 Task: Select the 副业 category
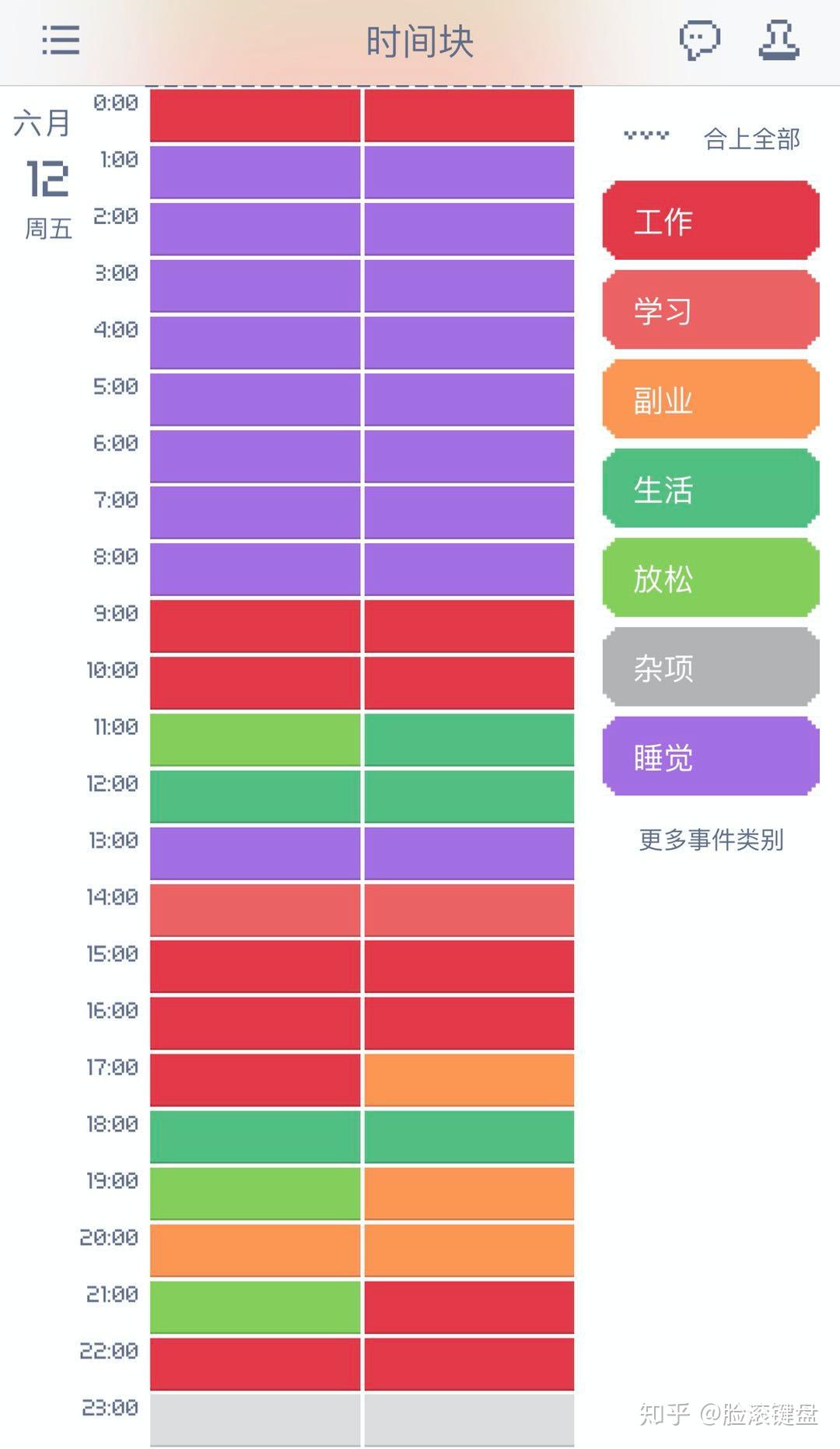click(709, 400)
